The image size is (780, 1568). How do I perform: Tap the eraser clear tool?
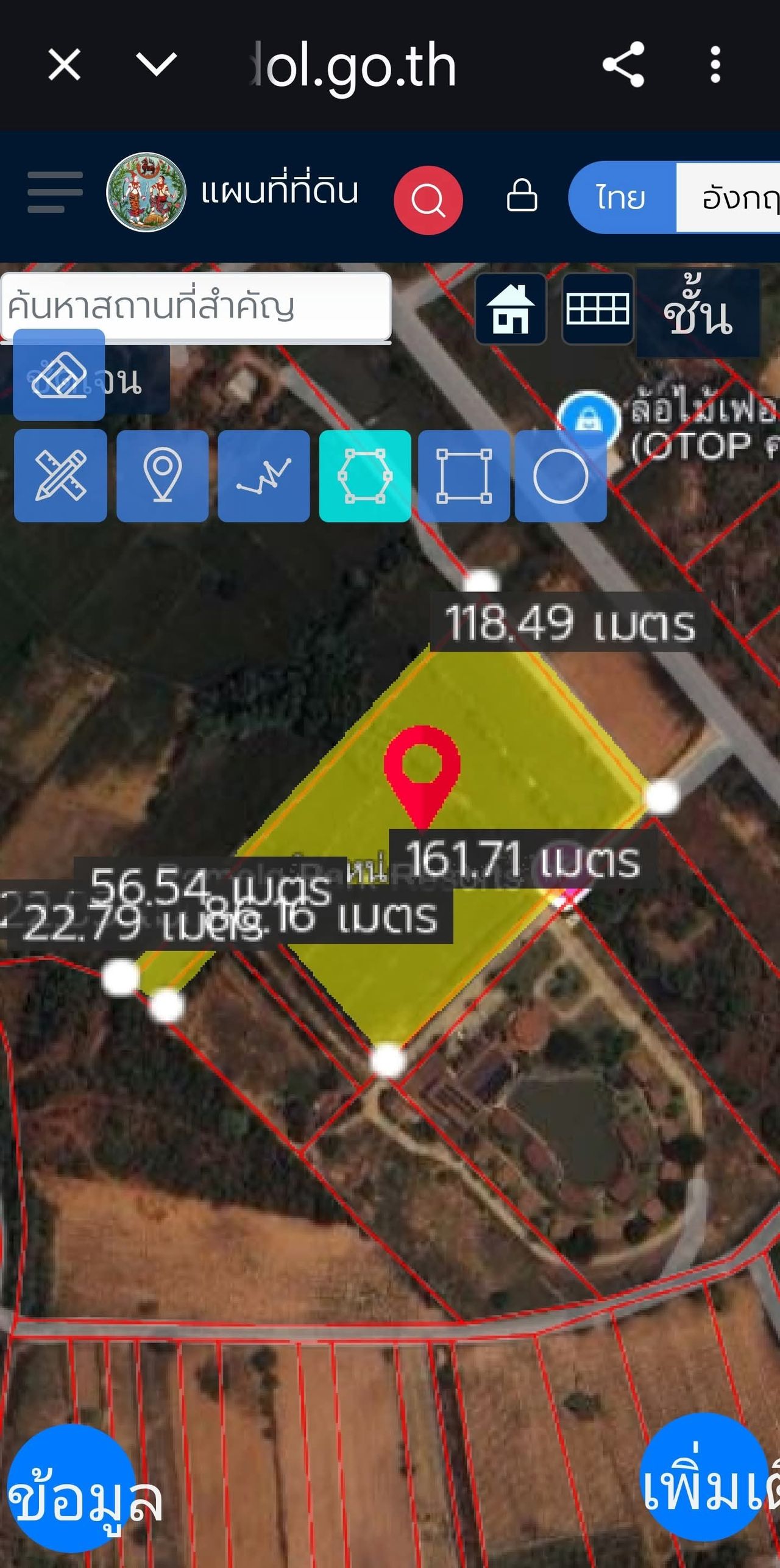(x=59, y=375)
